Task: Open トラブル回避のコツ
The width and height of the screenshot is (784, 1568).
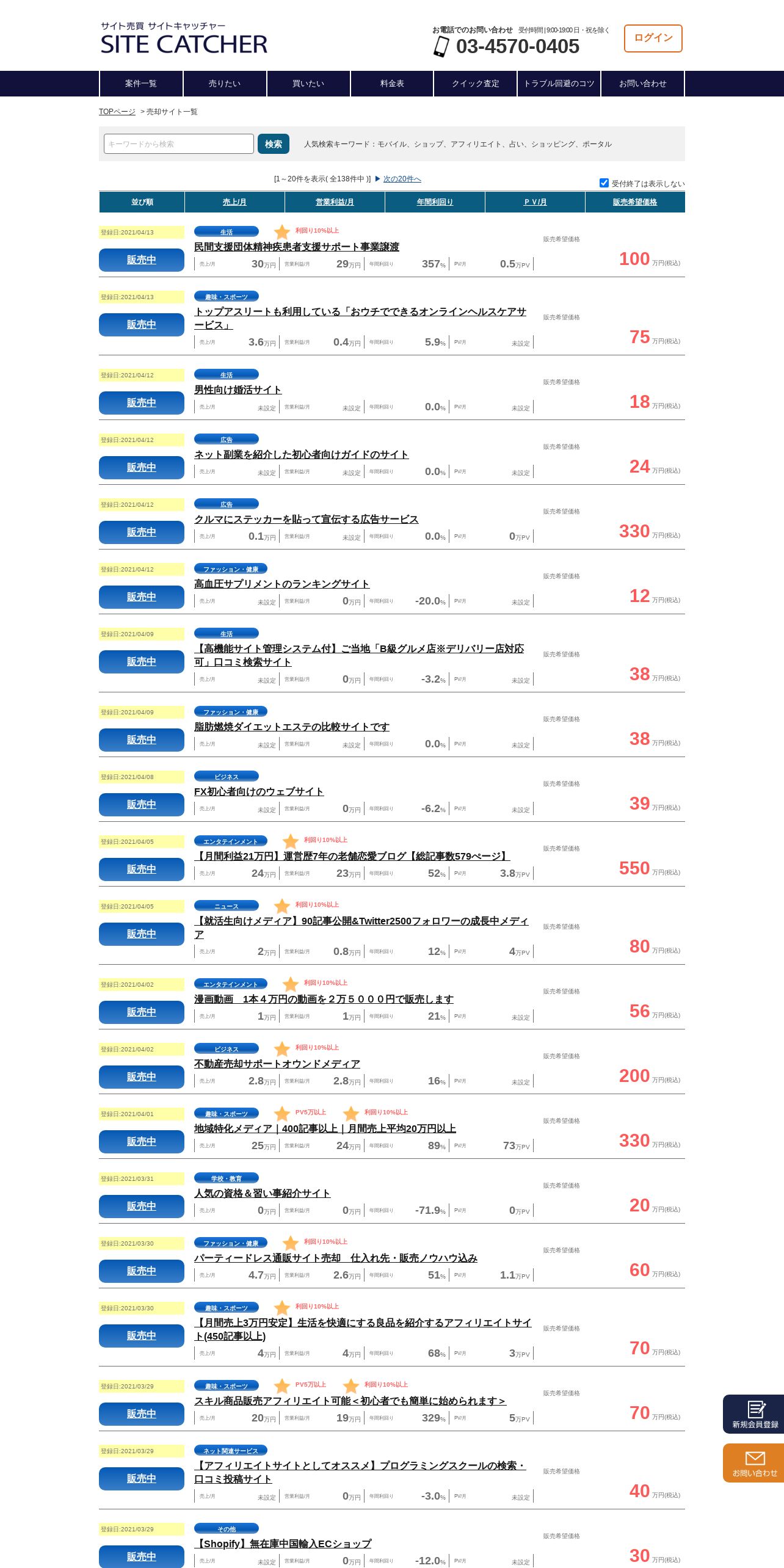Action: pyautogui.click(x=559, y=84)
